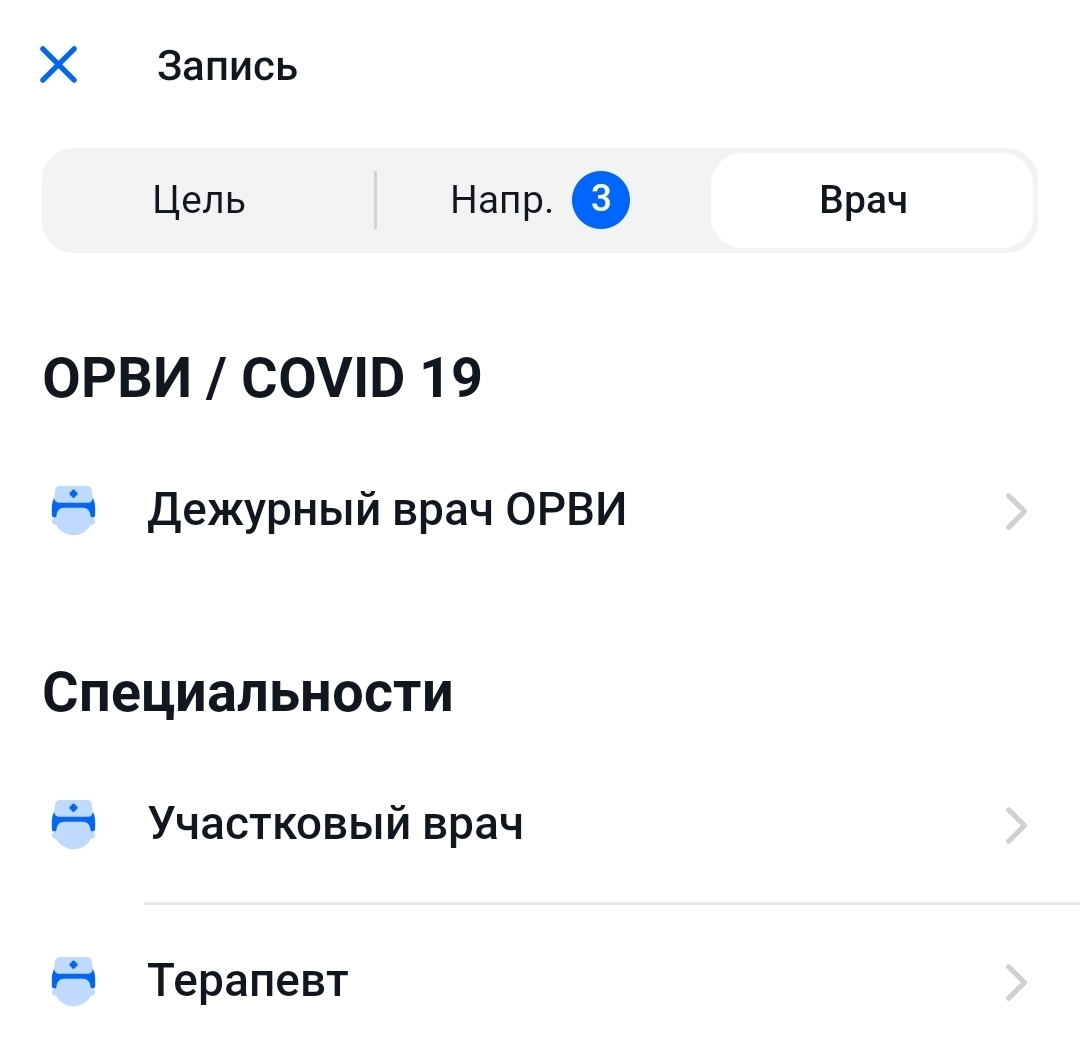Open the Терапевт row
The width and height of the screenshot is (1080, 1037).
click(x=540, y=982)
